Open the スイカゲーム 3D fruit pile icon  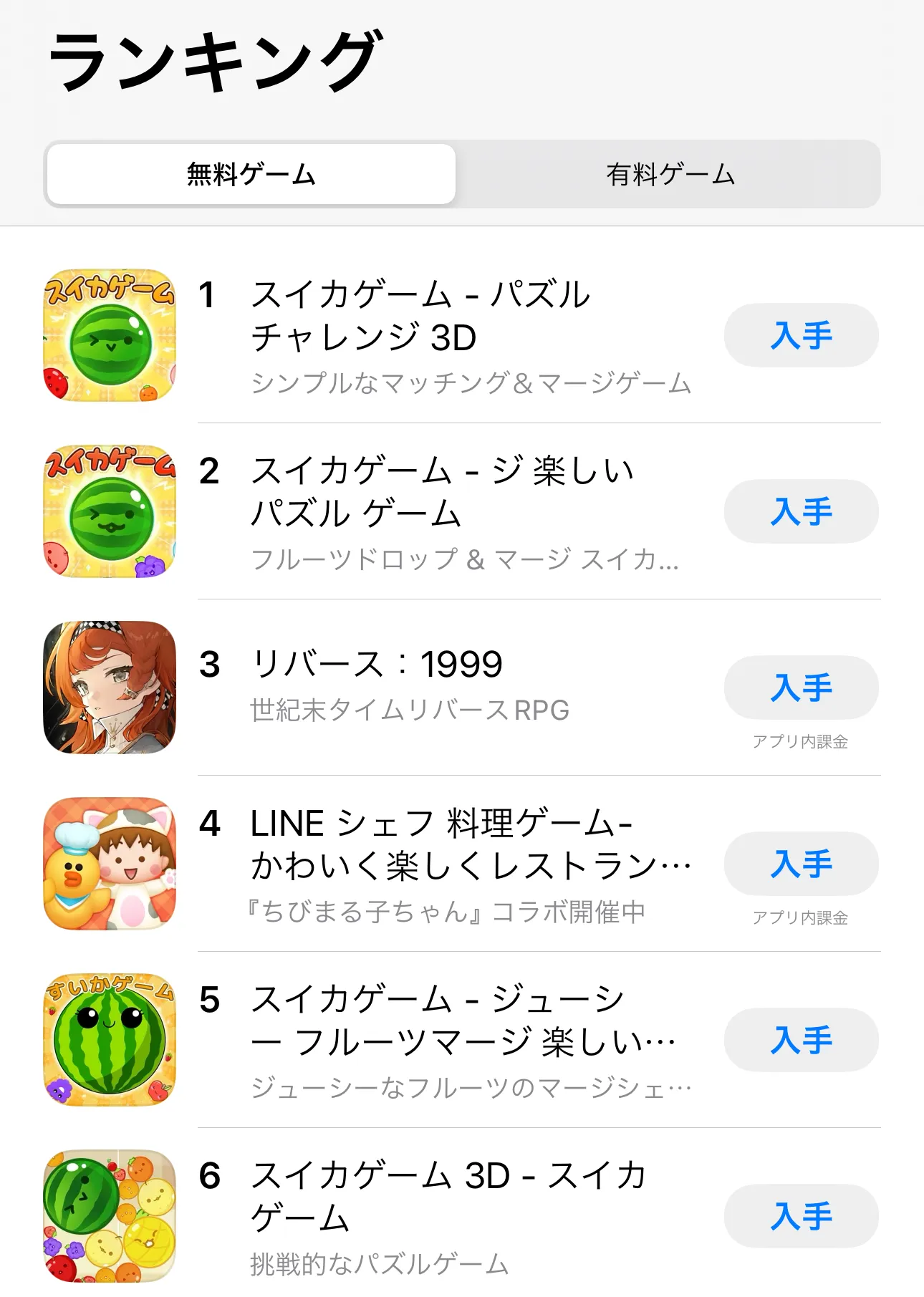tap(109, 1216)
